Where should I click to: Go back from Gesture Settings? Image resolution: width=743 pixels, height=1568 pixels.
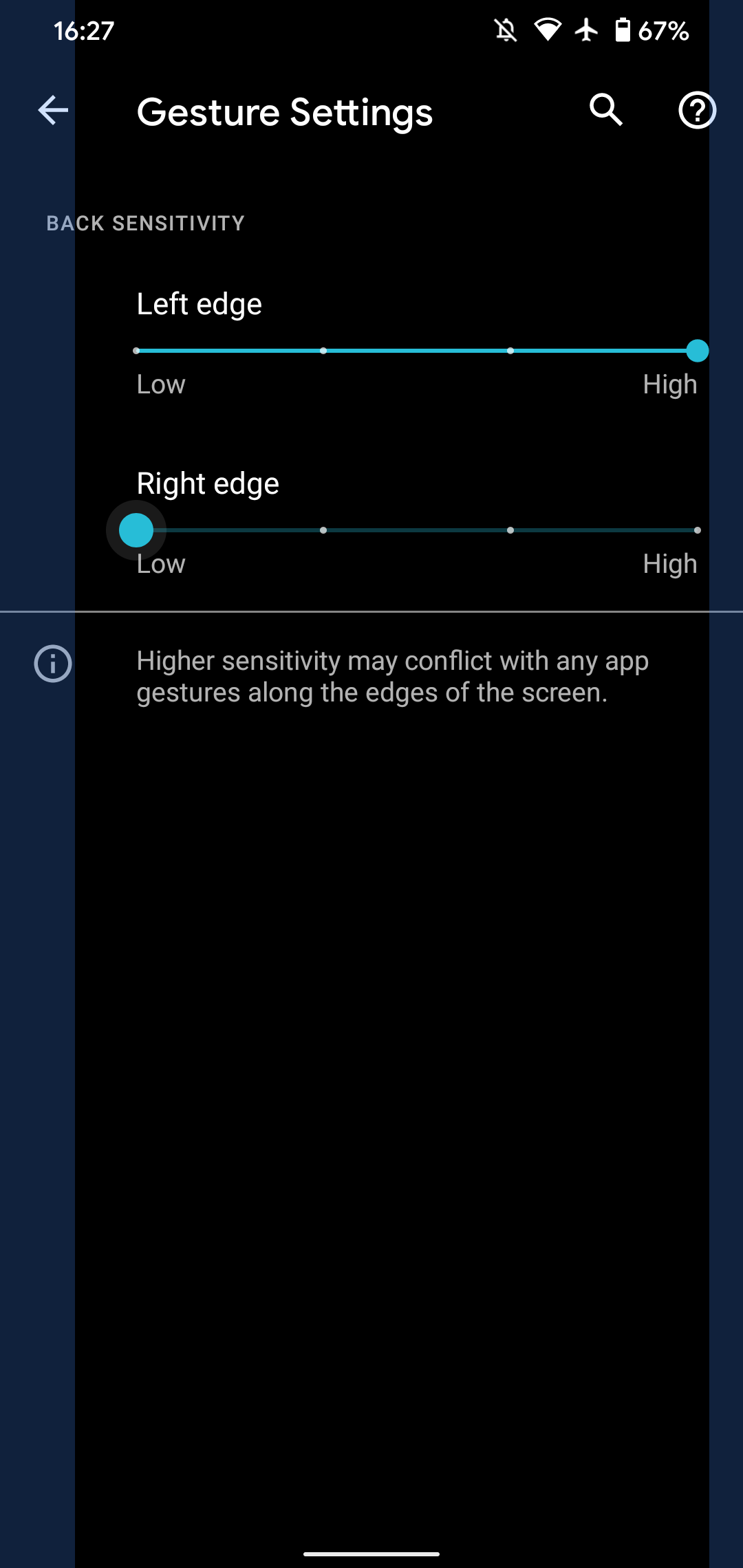(x=53, y=110)
